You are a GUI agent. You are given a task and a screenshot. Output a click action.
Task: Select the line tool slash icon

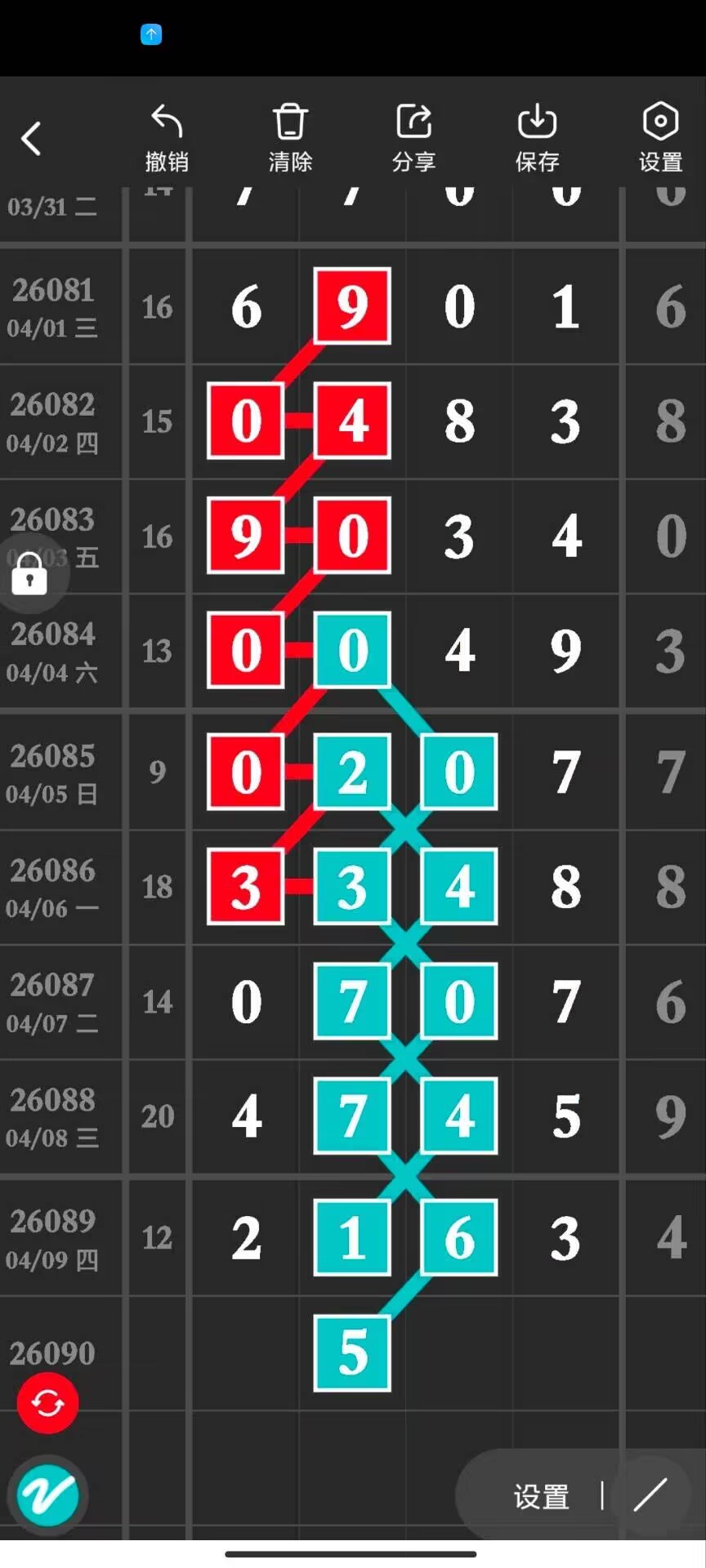[650, 1495]
